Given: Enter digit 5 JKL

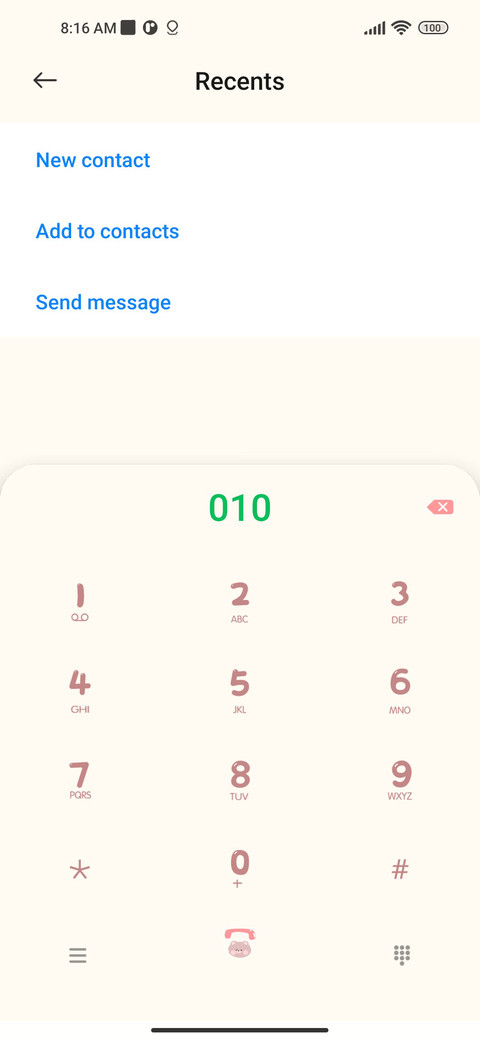Looking at the screenshot, I should click(x=239, y=691).
